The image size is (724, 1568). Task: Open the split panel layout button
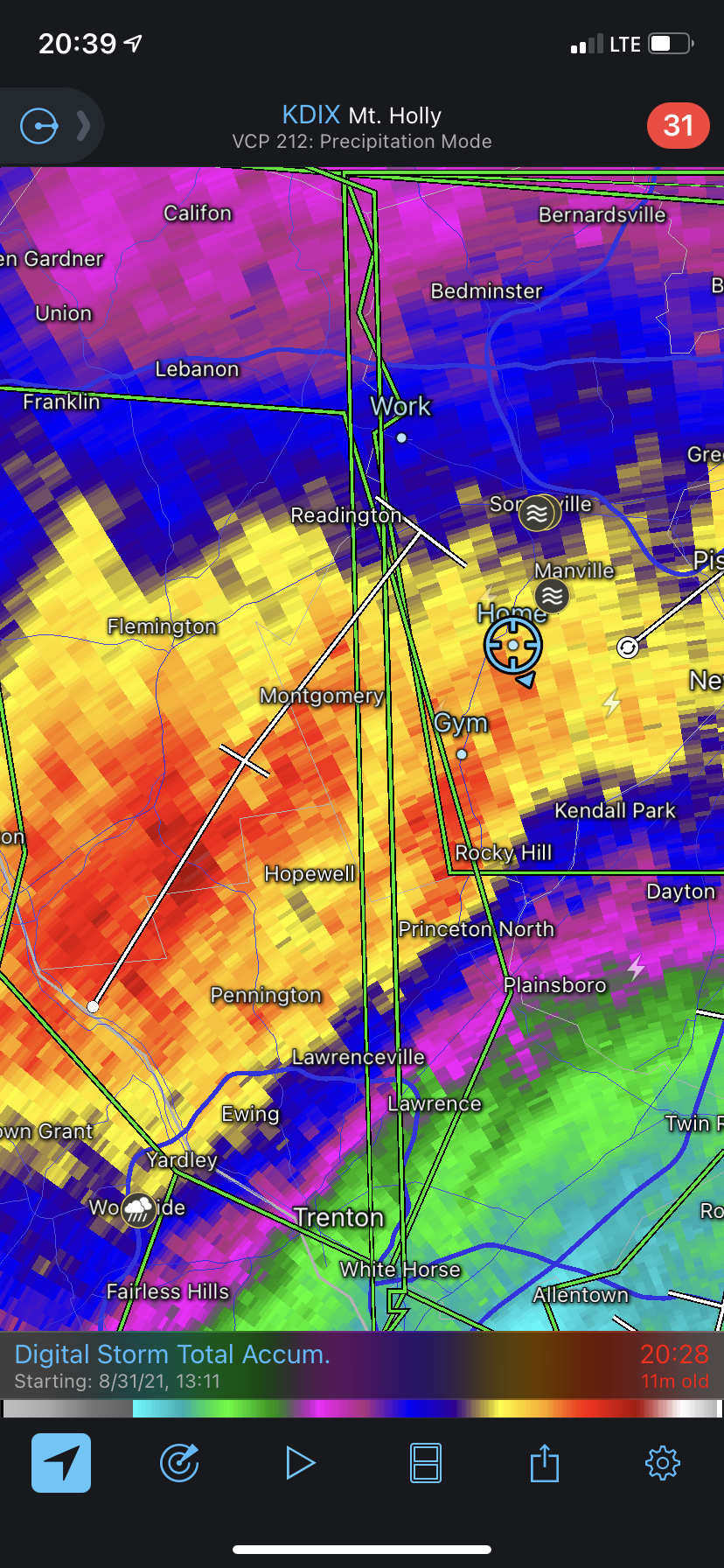pos(426,1462)
